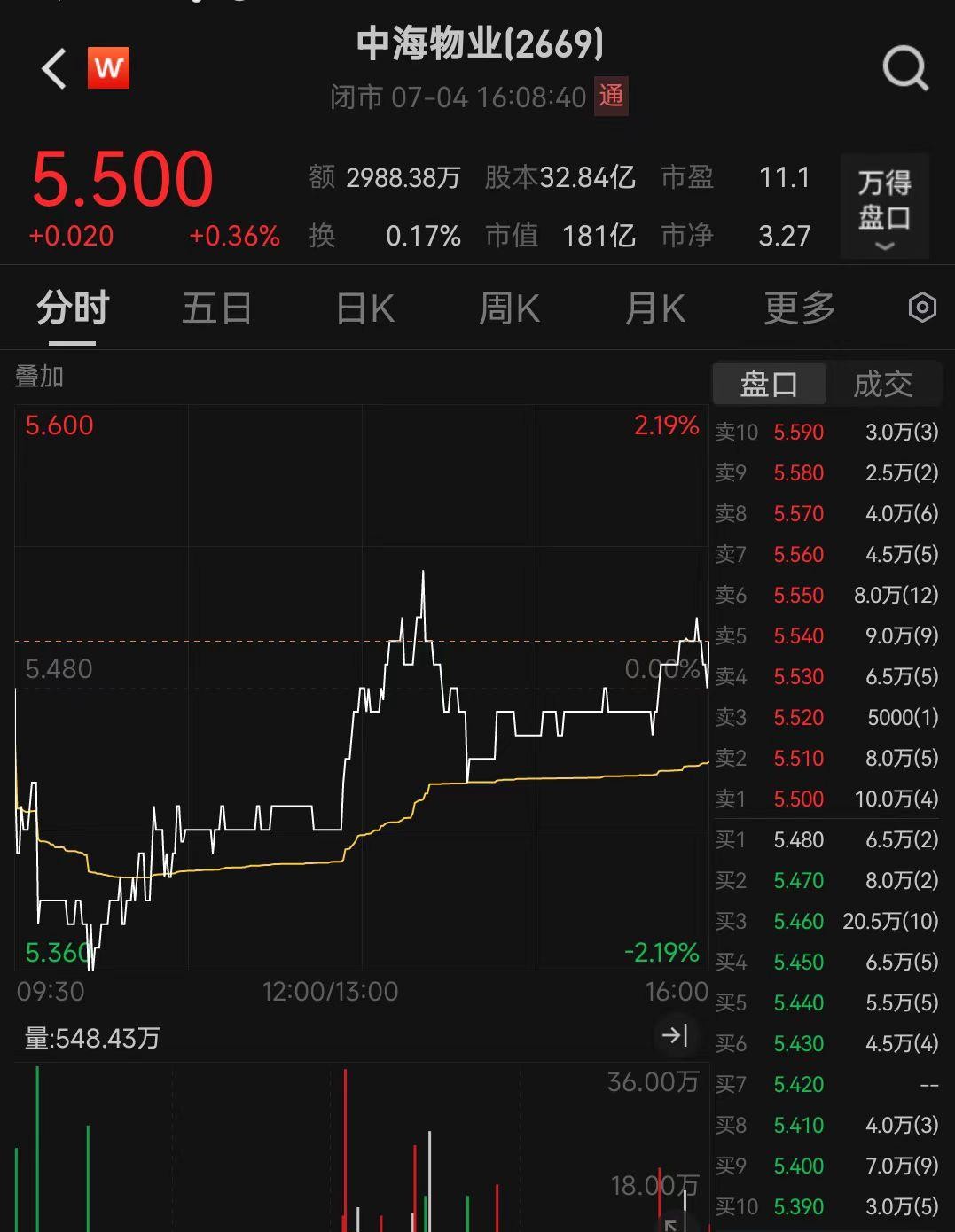Switch to the 五日 chart tab

click(216, 308)
